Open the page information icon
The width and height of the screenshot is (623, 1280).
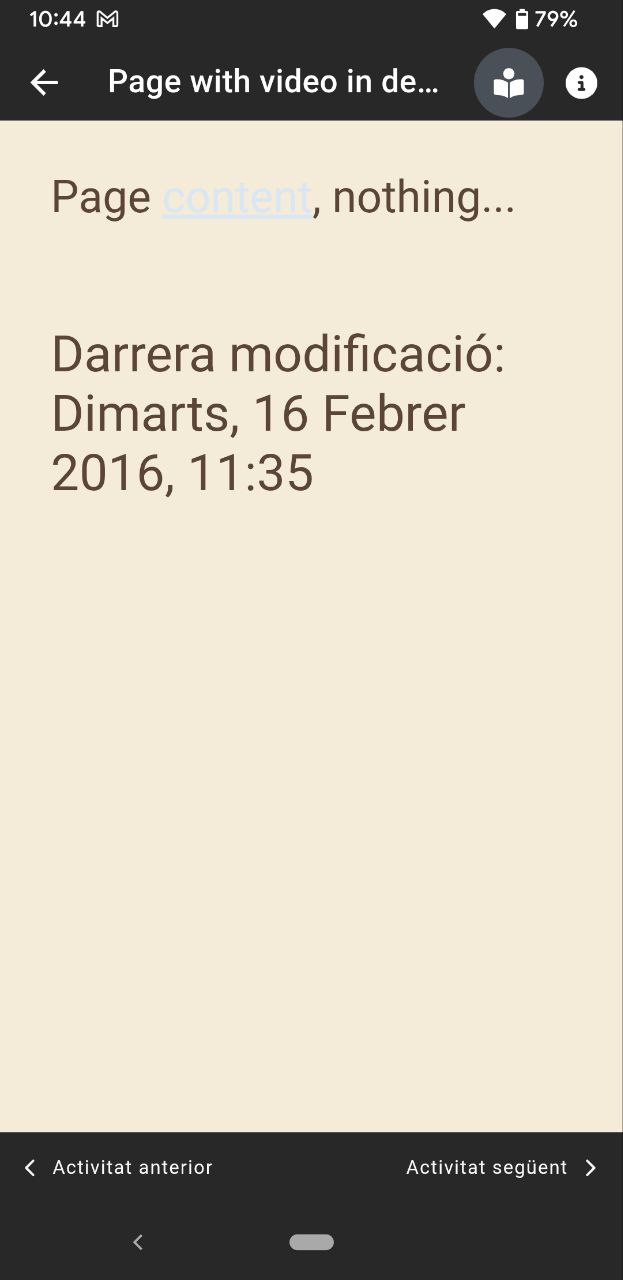(581, 83)
